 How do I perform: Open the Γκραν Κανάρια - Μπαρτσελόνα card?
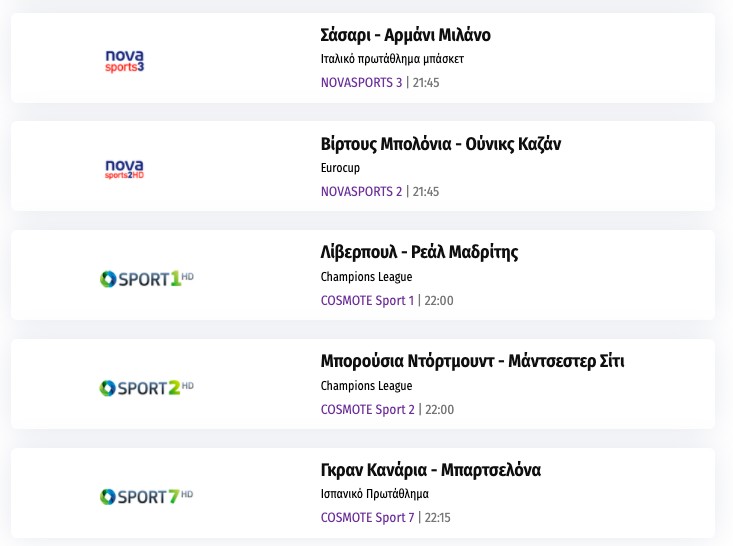point(431,470)
